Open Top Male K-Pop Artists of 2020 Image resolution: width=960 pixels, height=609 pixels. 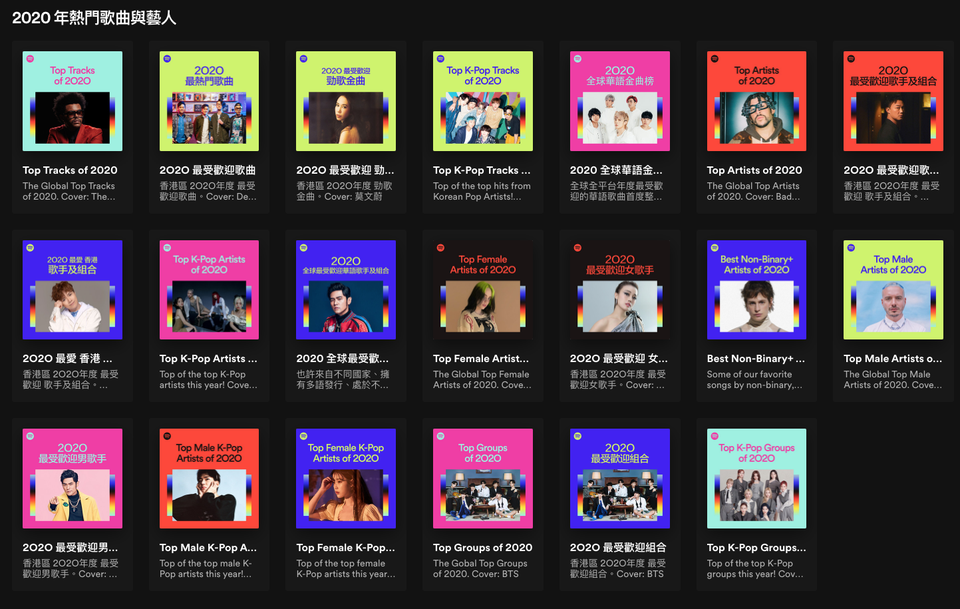209,479
